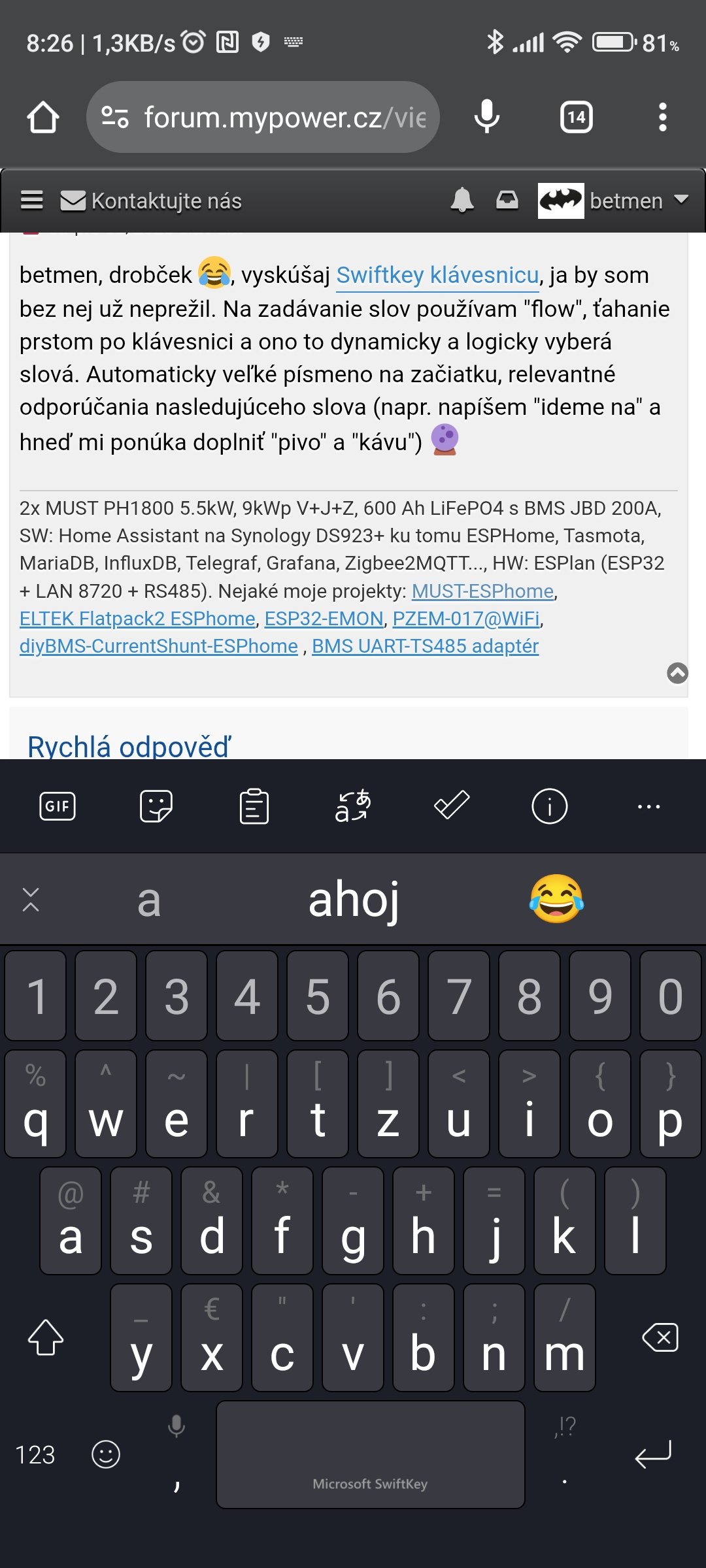Follow the Swiftkey klávesnicu link
The image size is (706, 1568).
437,275
